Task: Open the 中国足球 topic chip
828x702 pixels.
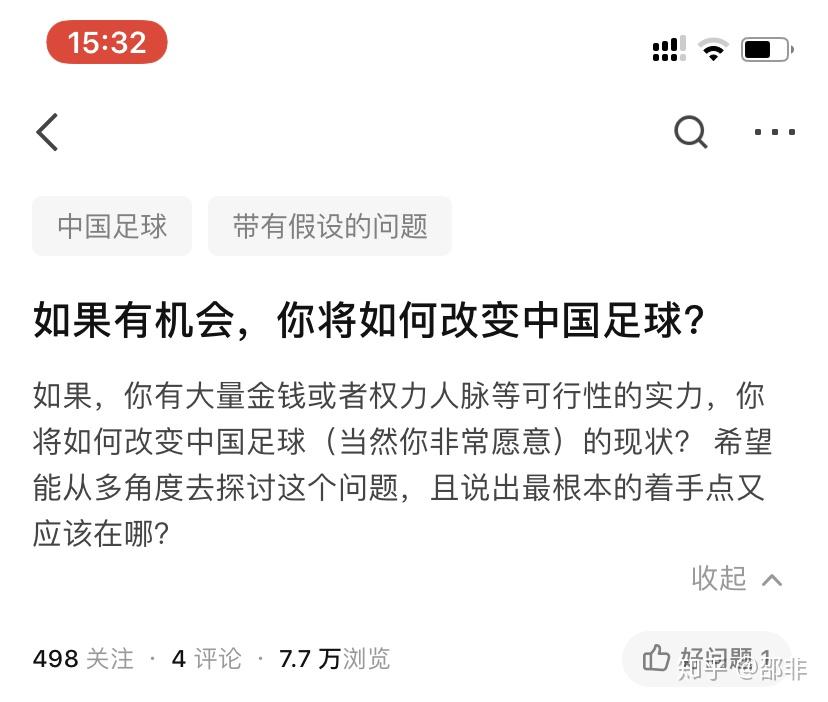Action: tap(112, 226)
